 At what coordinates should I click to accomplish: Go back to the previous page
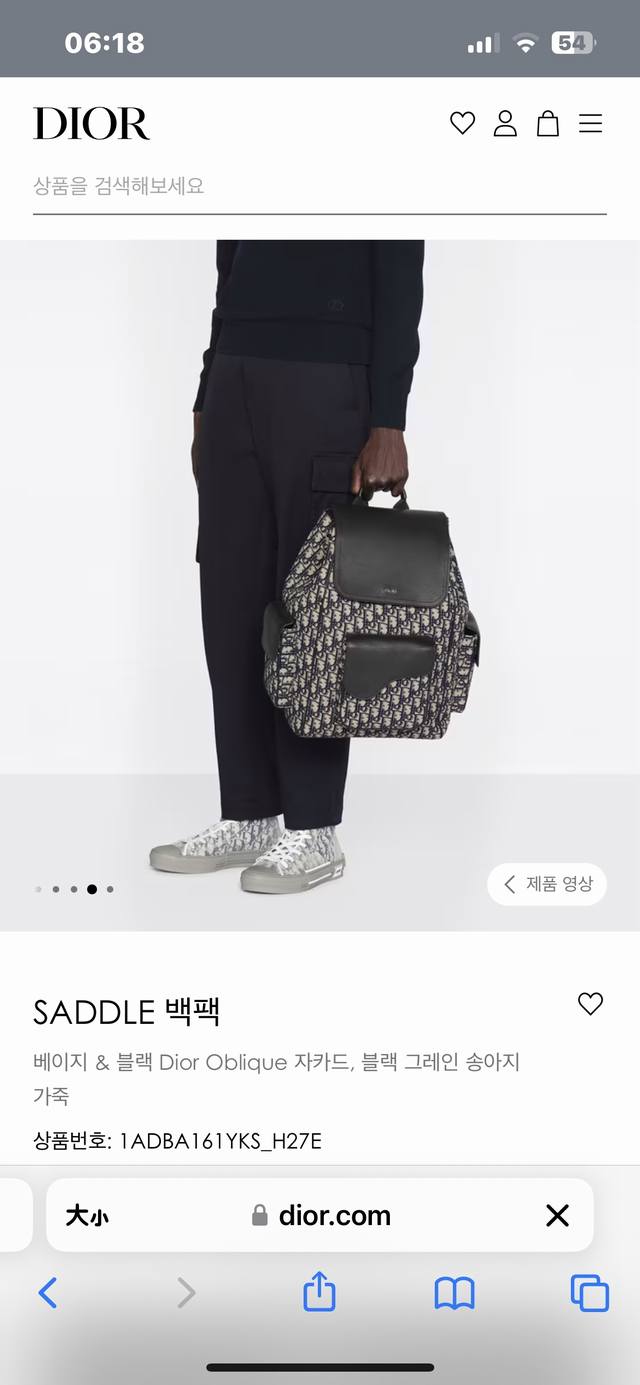[x=47, y=1293]
